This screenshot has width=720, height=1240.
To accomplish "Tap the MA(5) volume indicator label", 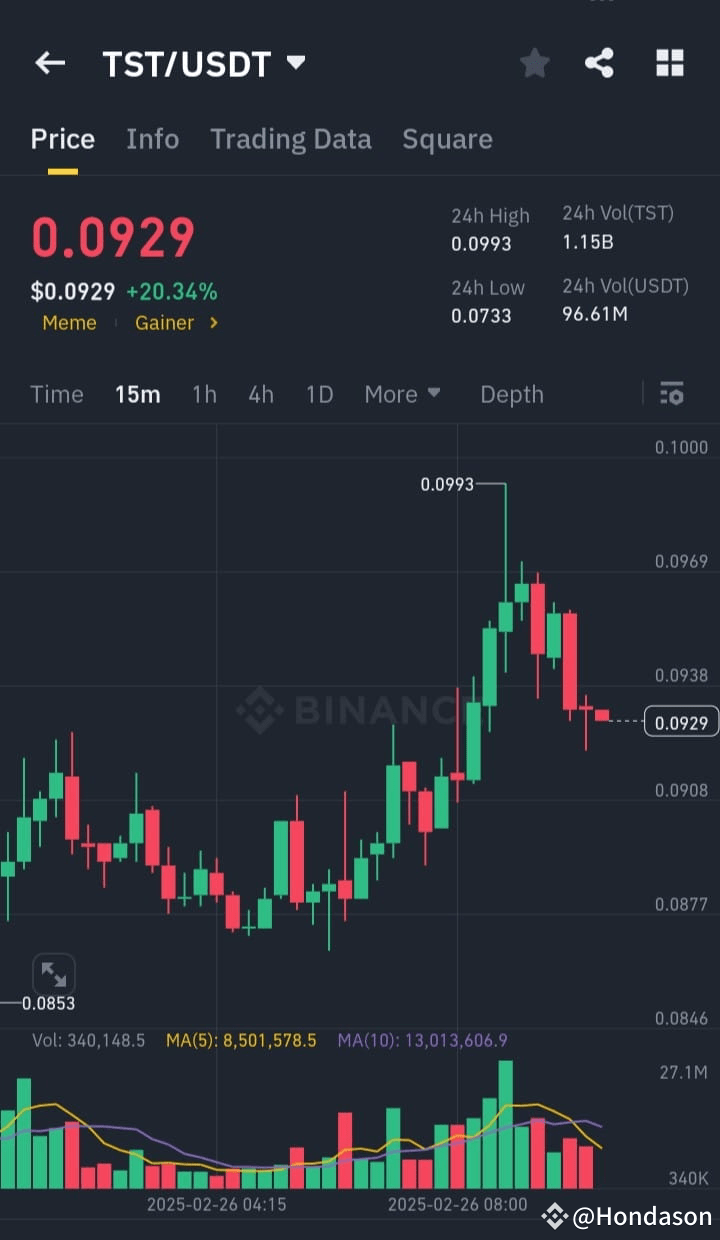I will [240, 1040].
